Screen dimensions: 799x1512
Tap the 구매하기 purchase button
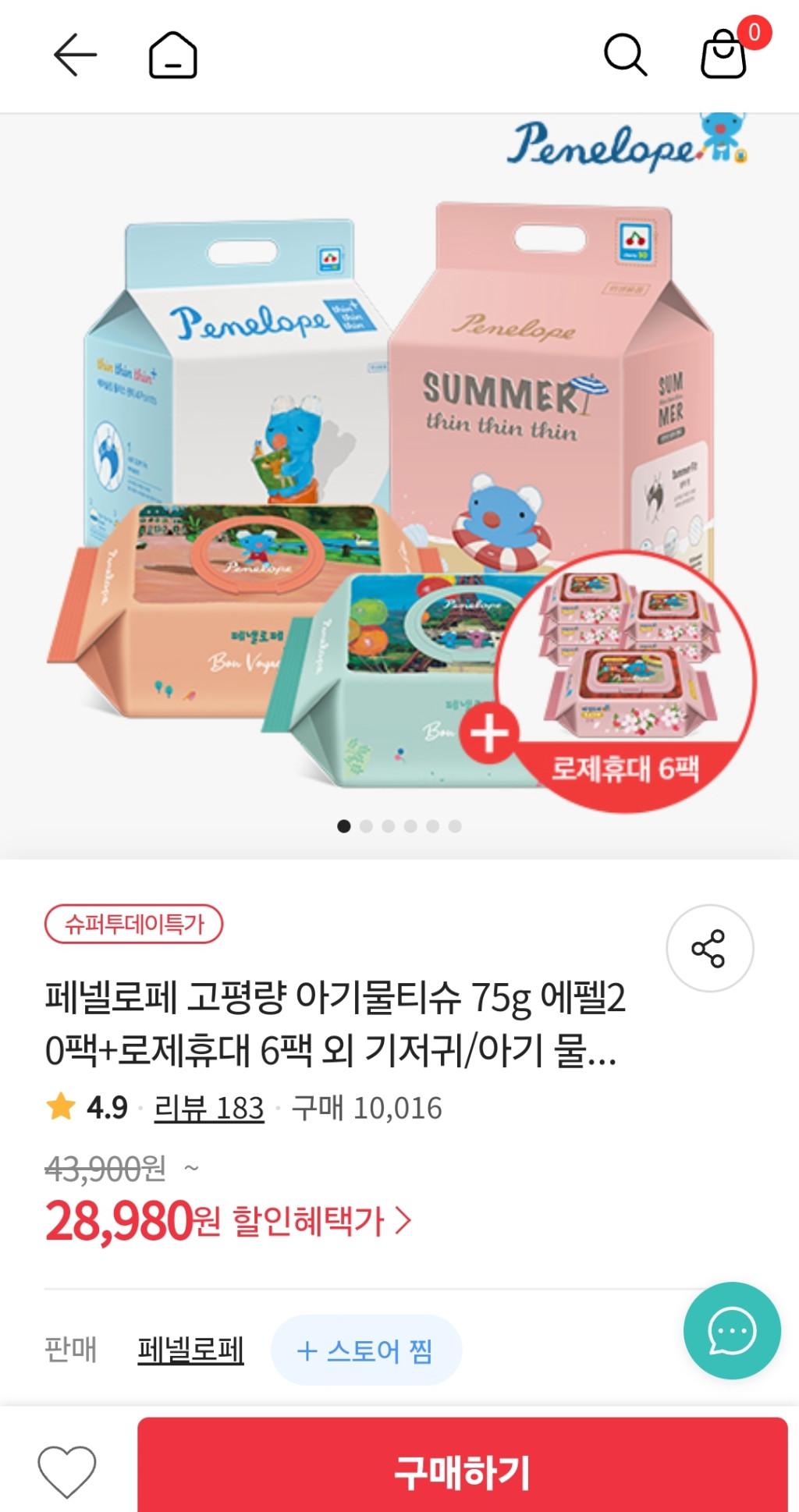click(x=462, y=1471)
